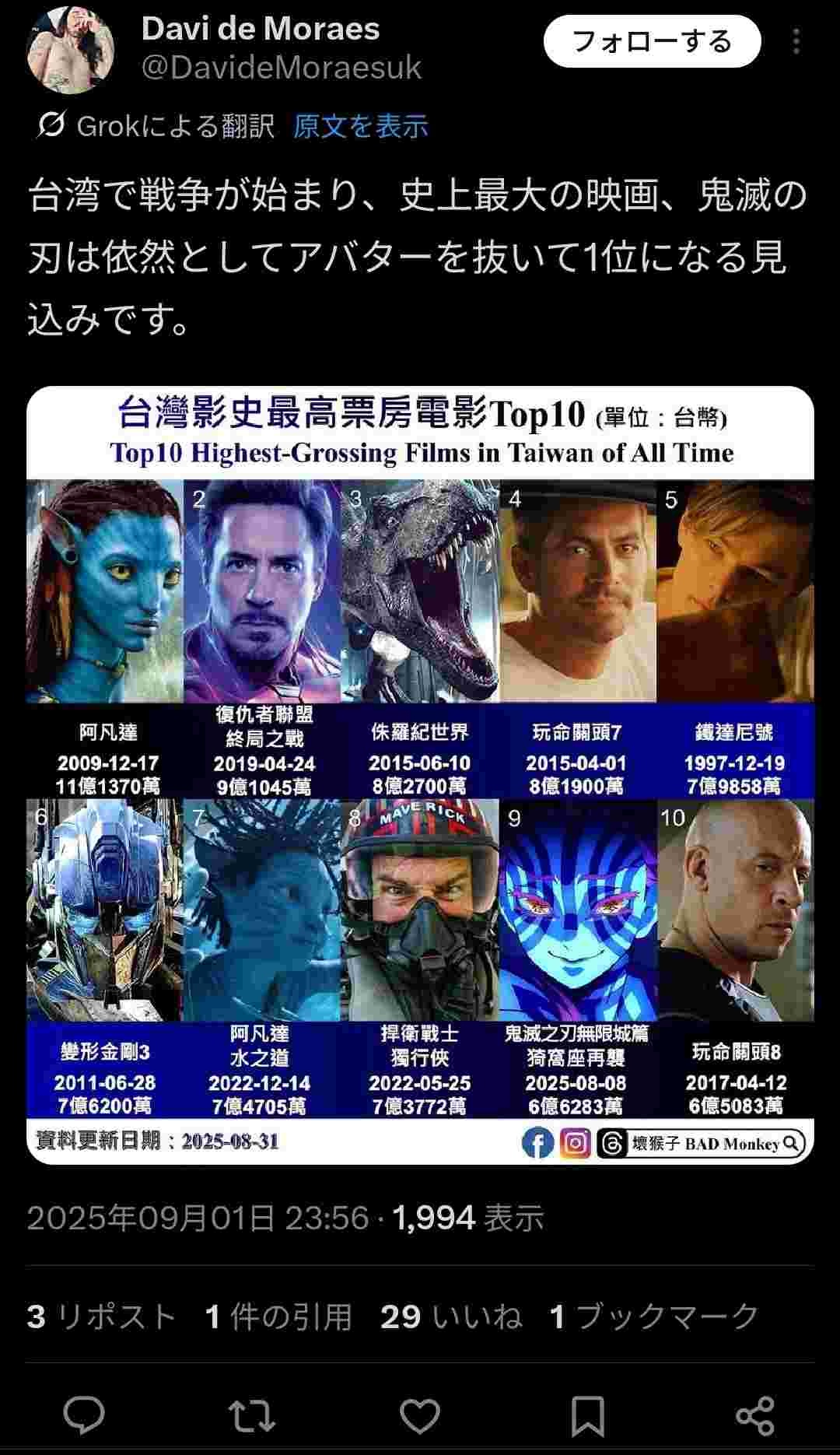Image resolution: width=840 pixels, height=1455 pixels.
Task: Like this post
Action: tap(420, 1415)
